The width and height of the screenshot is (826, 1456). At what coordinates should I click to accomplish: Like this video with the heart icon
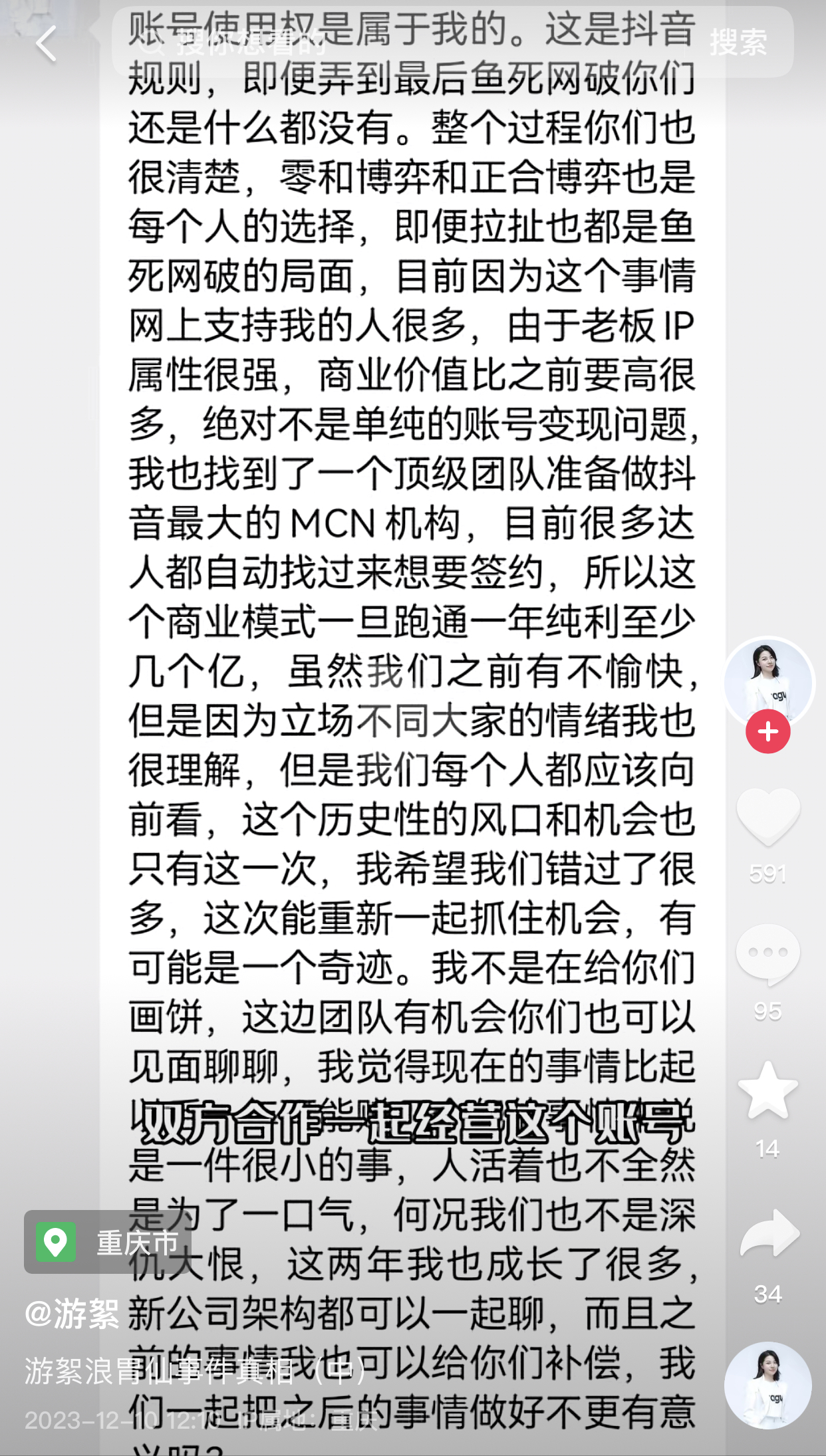[x=767, y=816]
